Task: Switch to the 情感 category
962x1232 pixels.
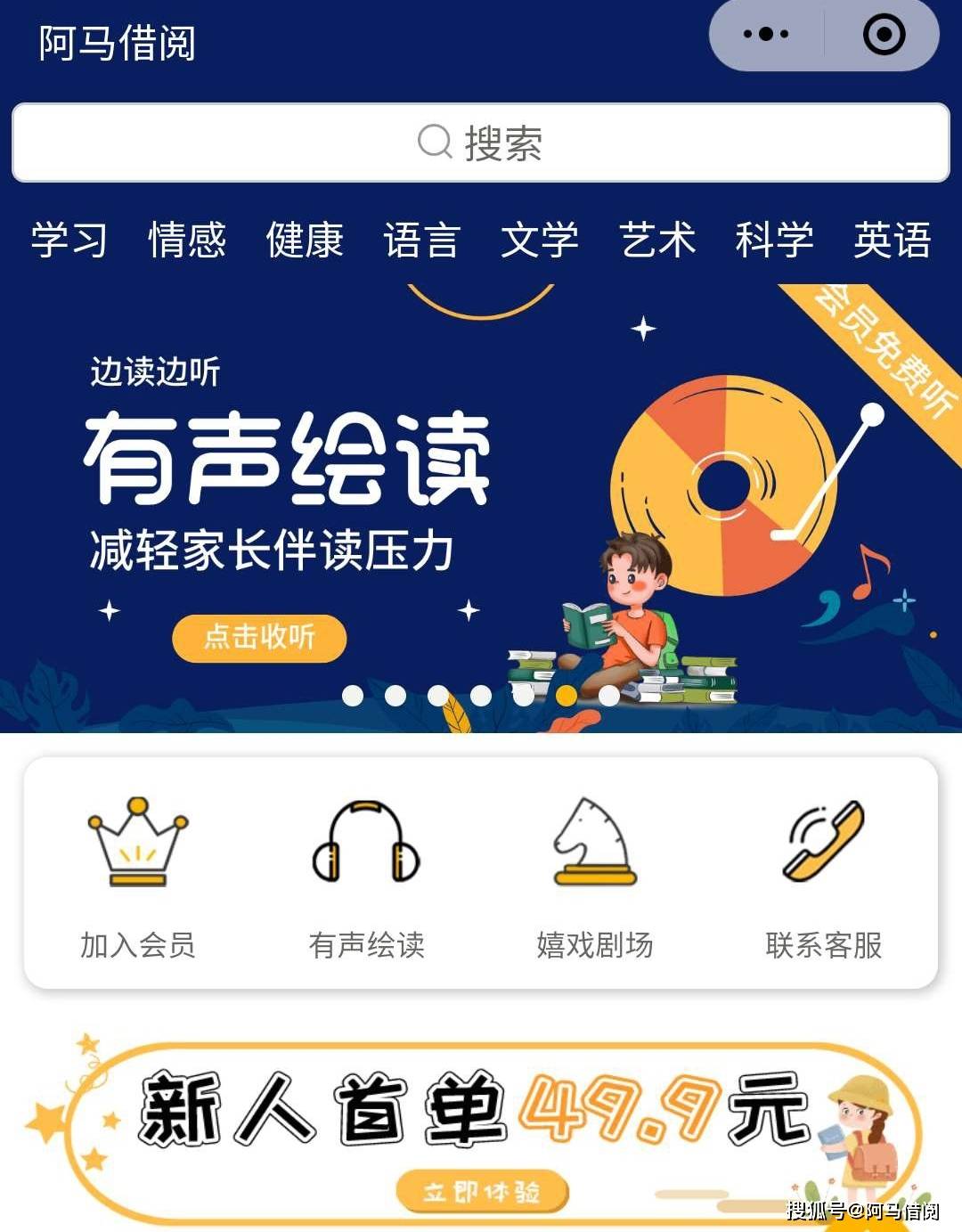Action: 187,240
